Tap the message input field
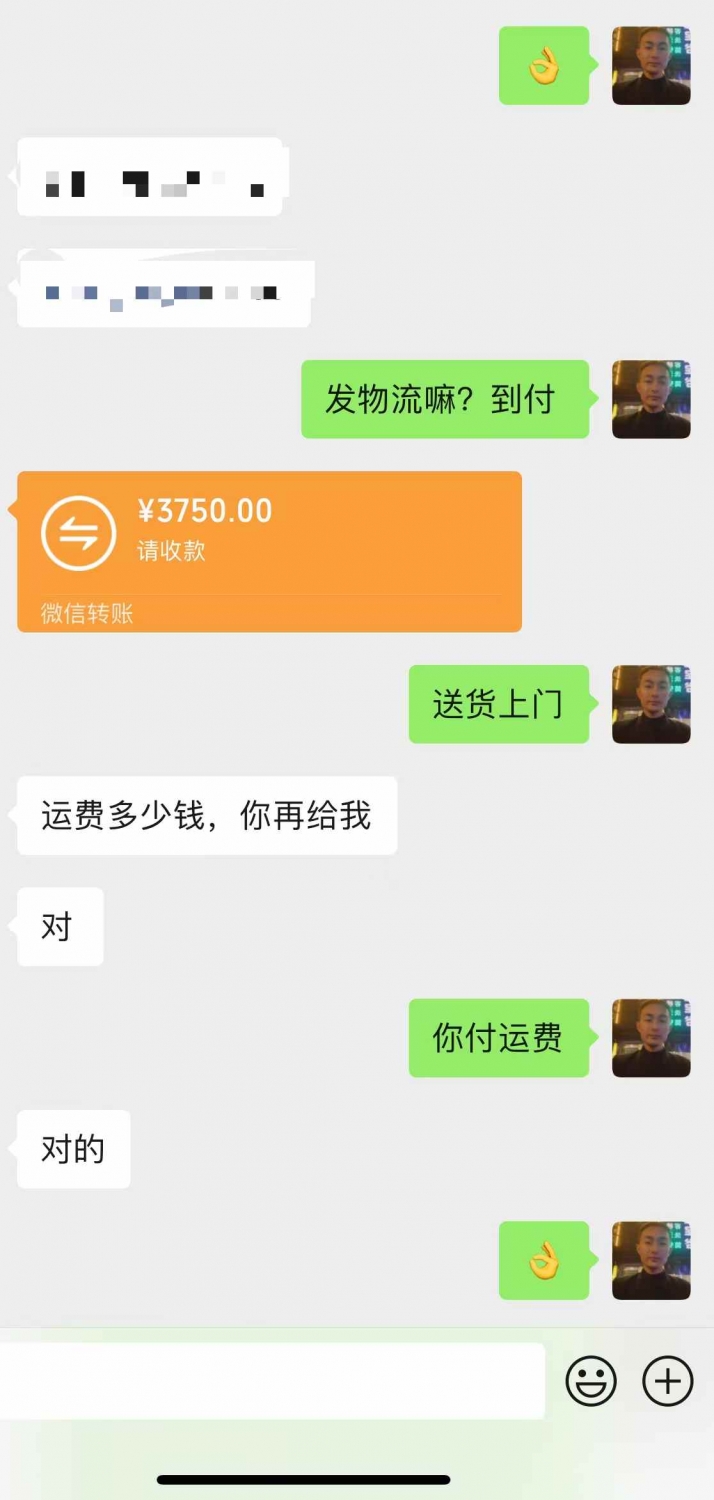The width and height of the screenshot is (714, 1500). (x=272, y=1381)
